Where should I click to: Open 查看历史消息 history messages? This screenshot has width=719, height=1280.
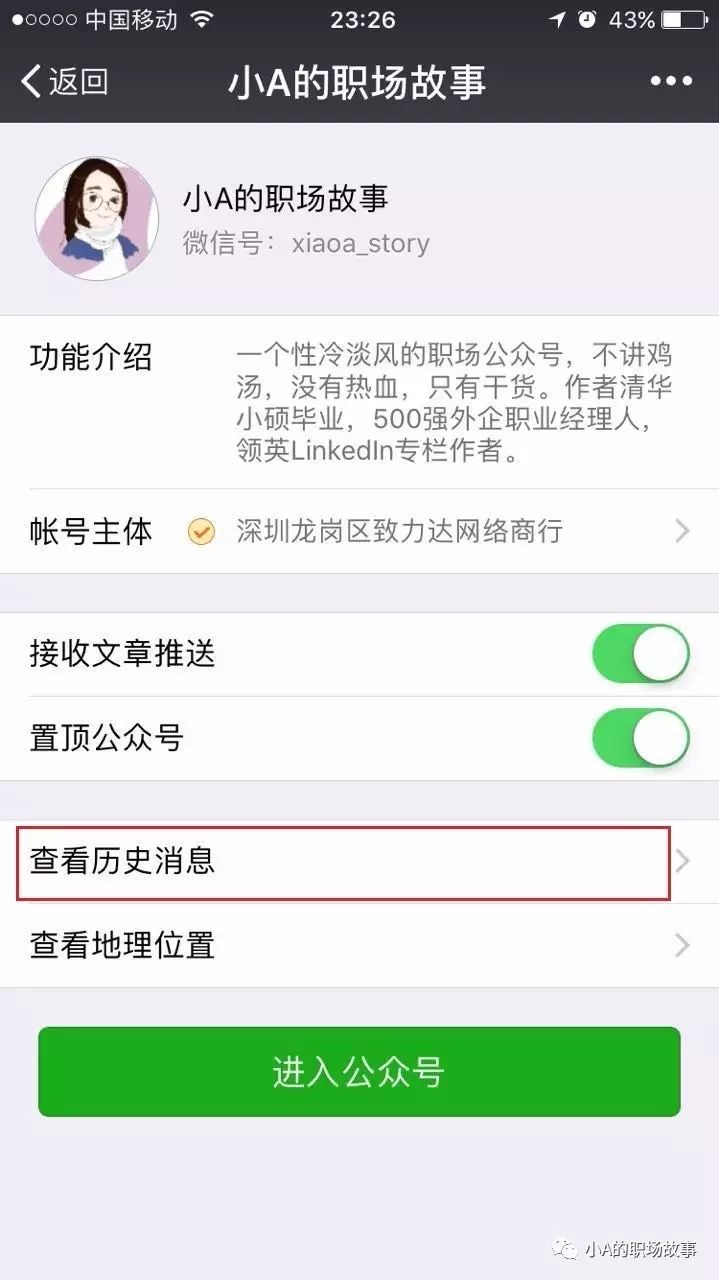coord(359,861)
